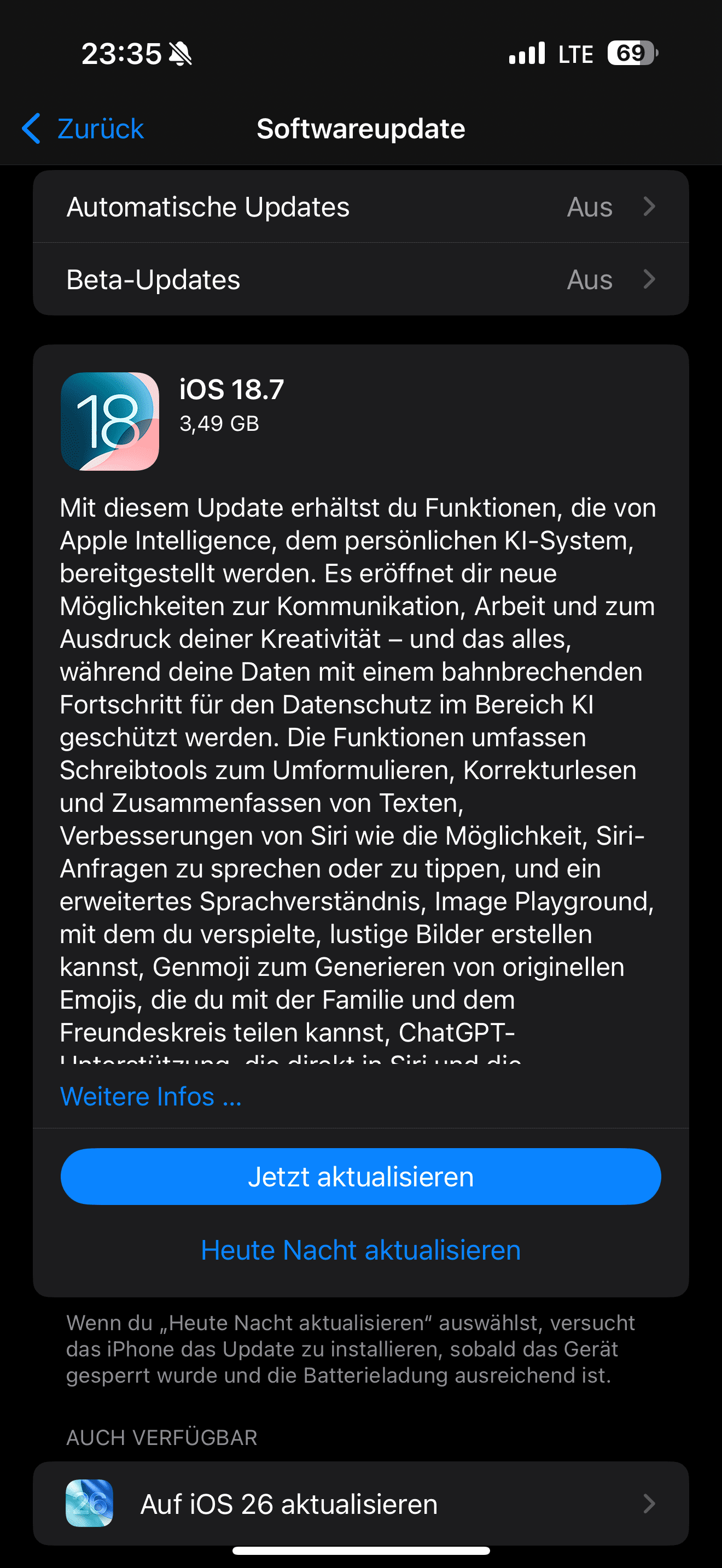Open Automatische Updates settings
Screen dimensions: 722x1568
(360, 207)
